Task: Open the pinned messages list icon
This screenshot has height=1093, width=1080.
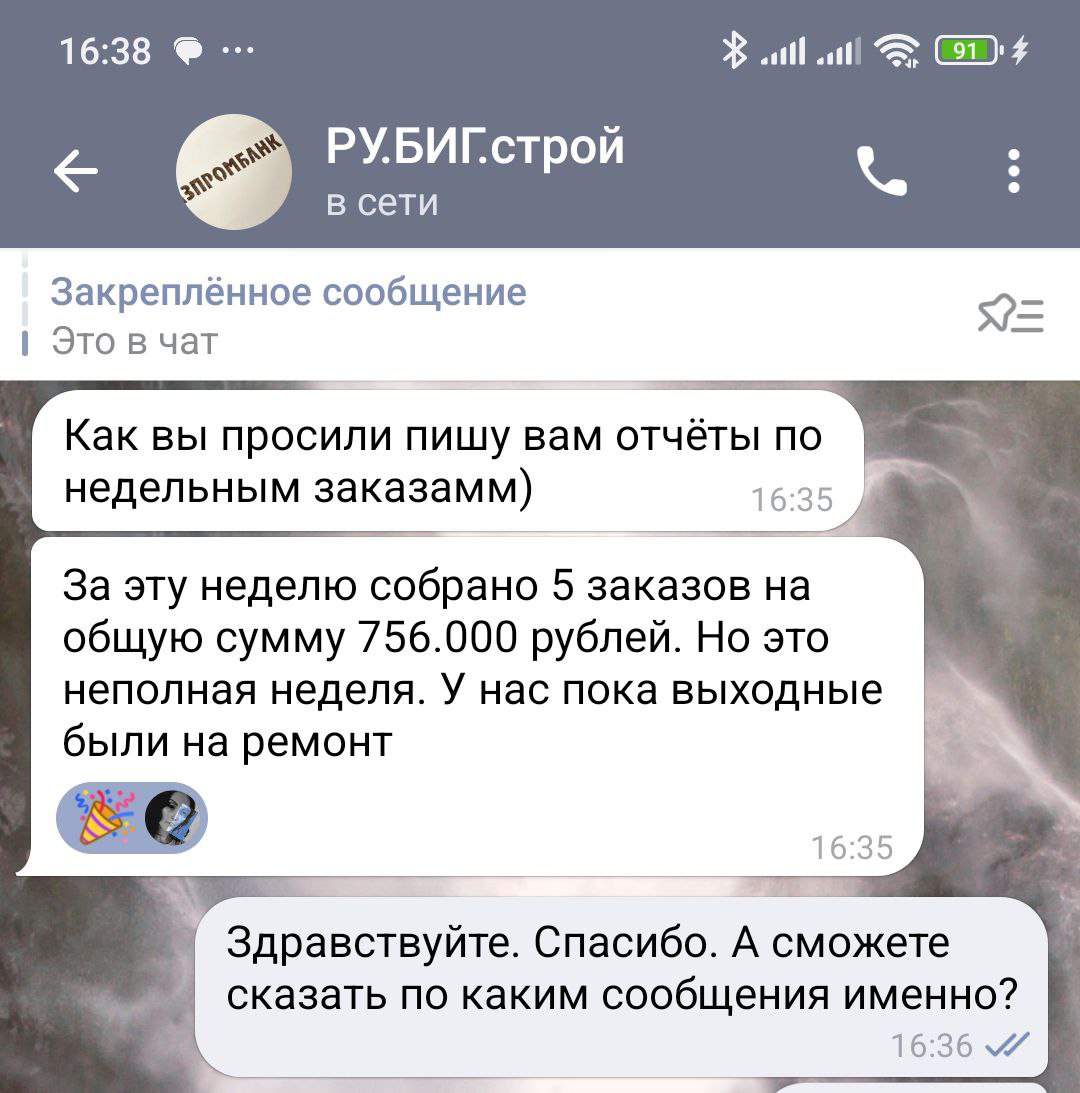Action: click(x=1010, y=316)
